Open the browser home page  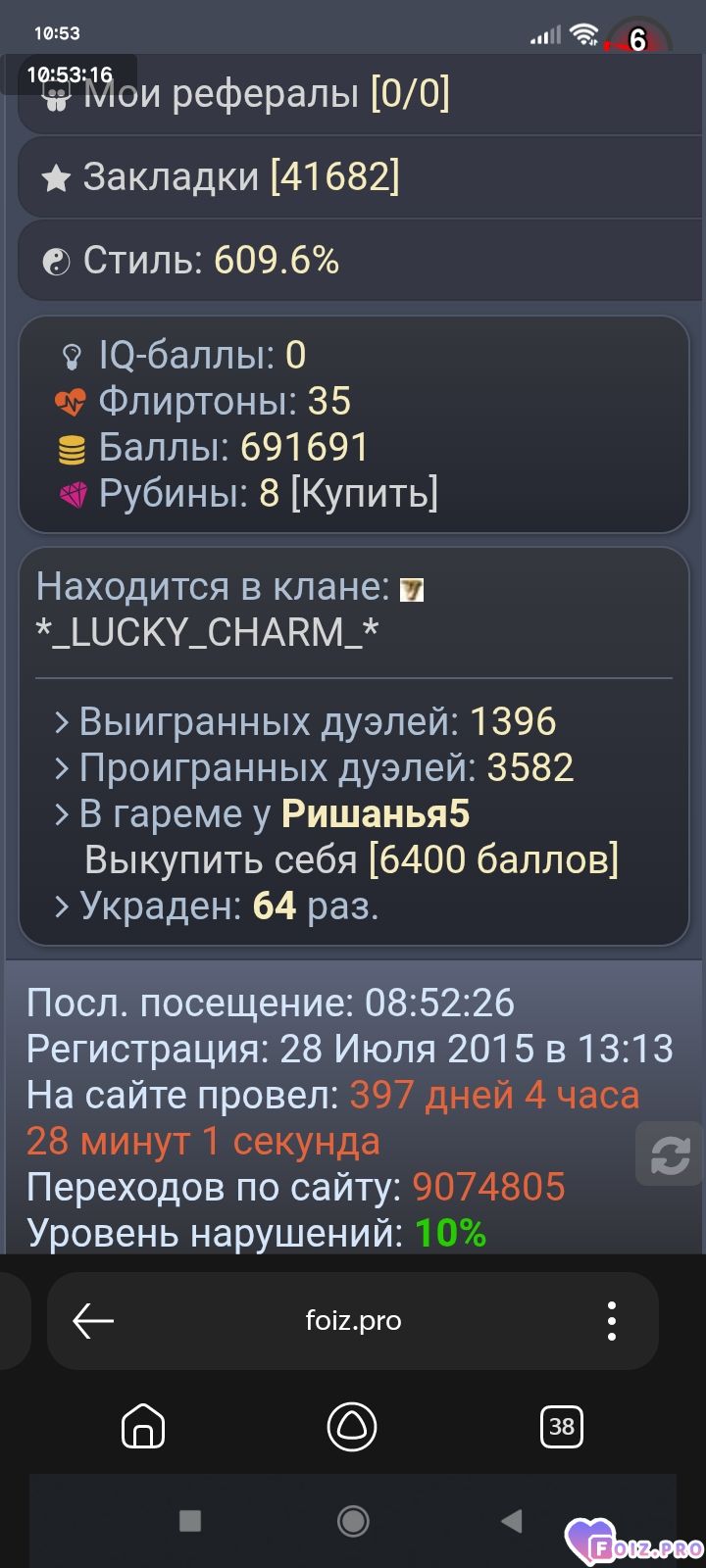point(143,1427)
